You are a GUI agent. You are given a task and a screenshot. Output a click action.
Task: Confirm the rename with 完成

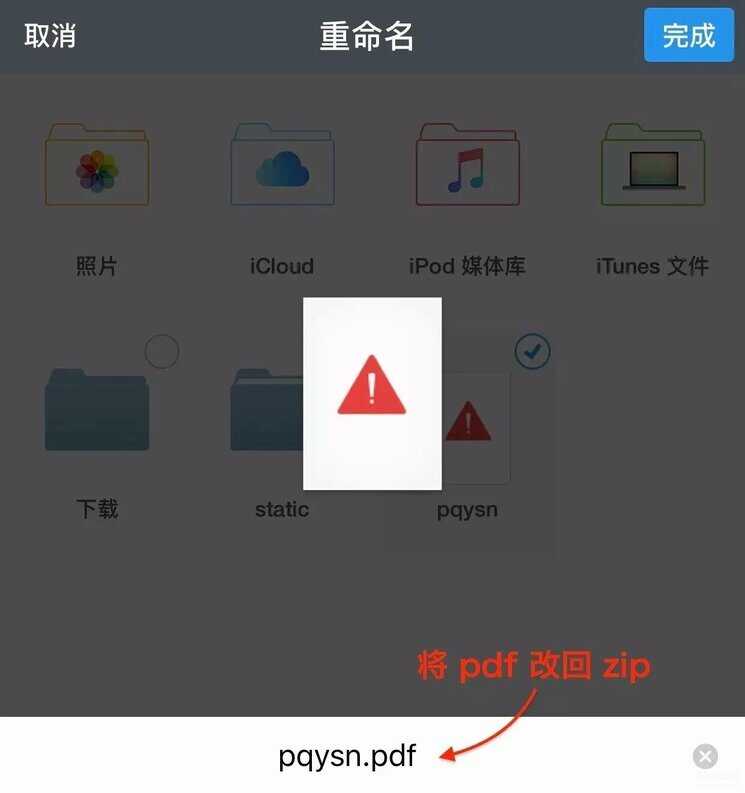[688, 36]
